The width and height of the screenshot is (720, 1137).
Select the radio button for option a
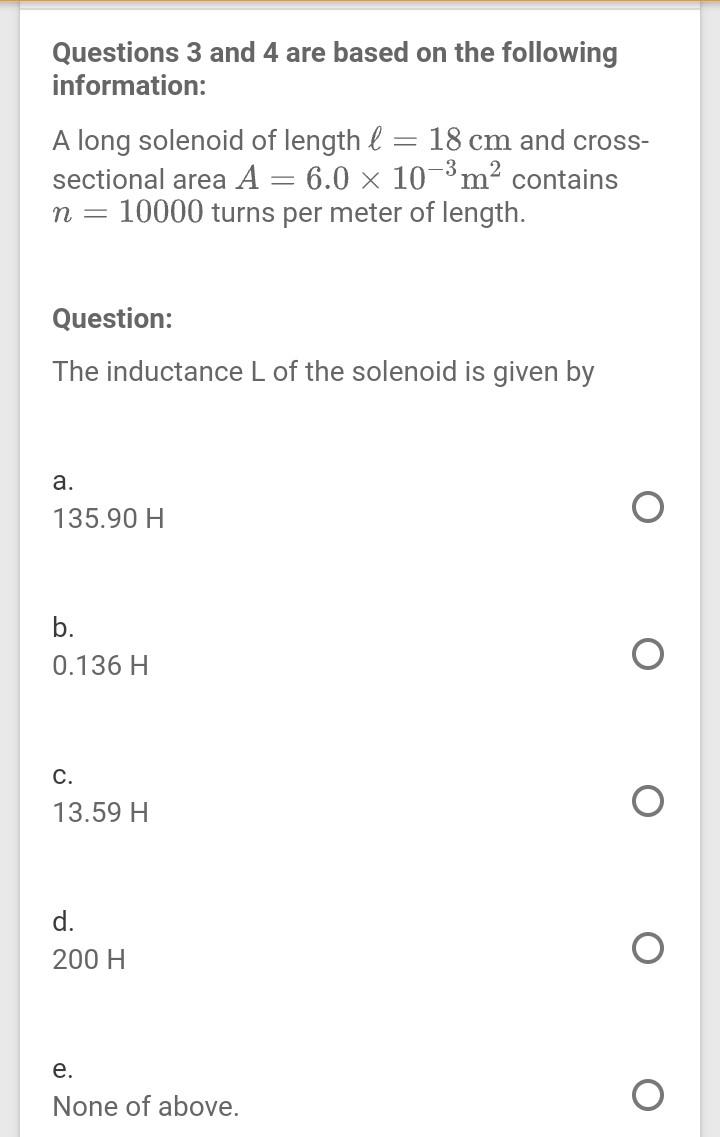point(648,507)
